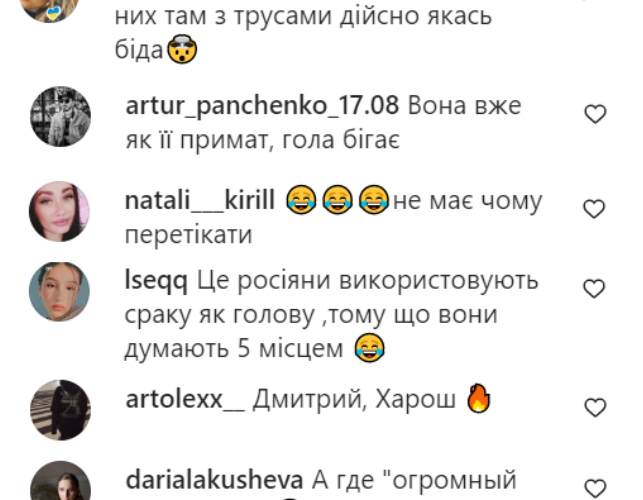
Task: Like artur_panchenko_17.08's comment
Action: pyautogui.click(x=595, y=114)
